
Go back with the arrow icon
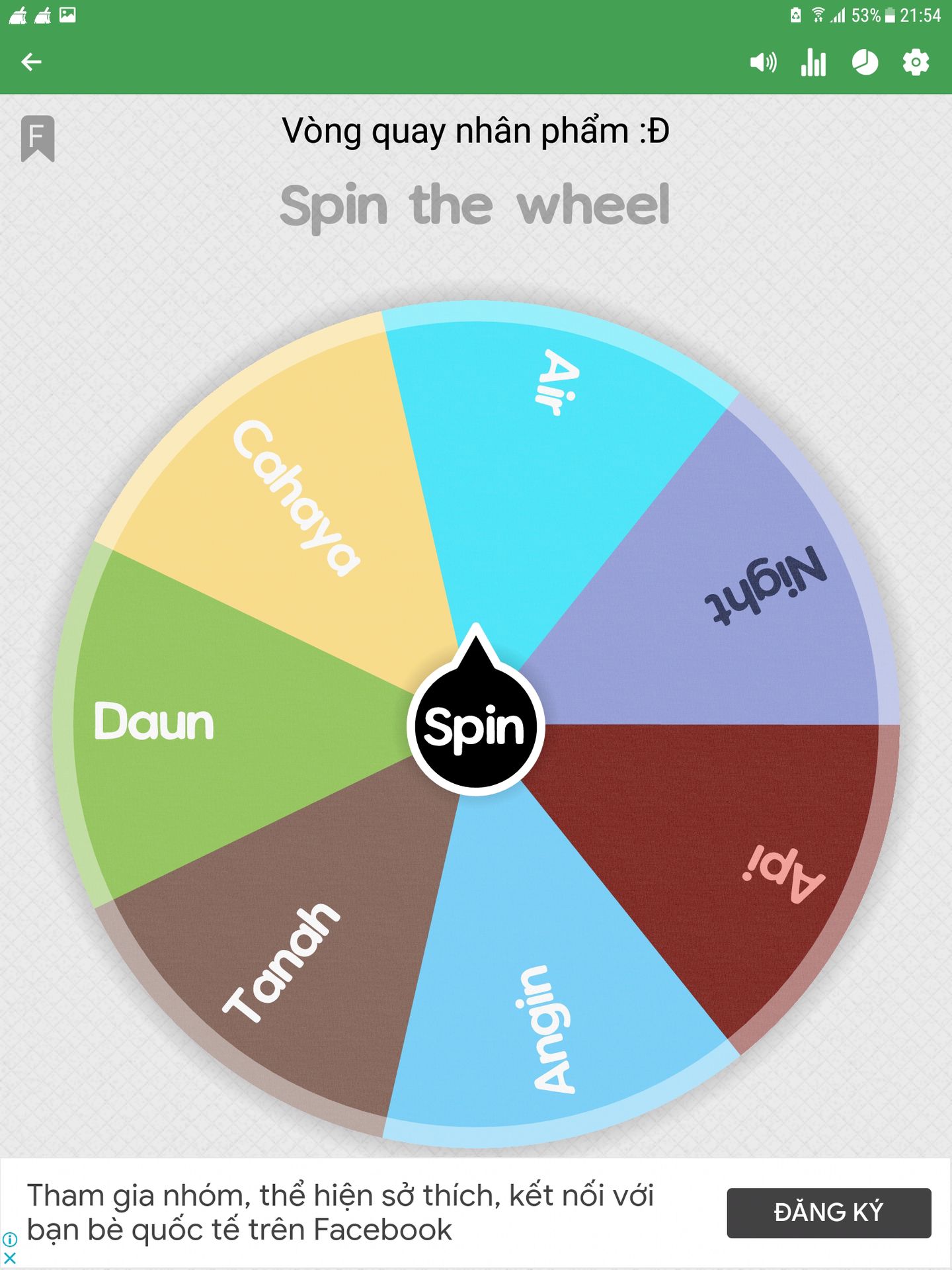click(x=31, y=62)
